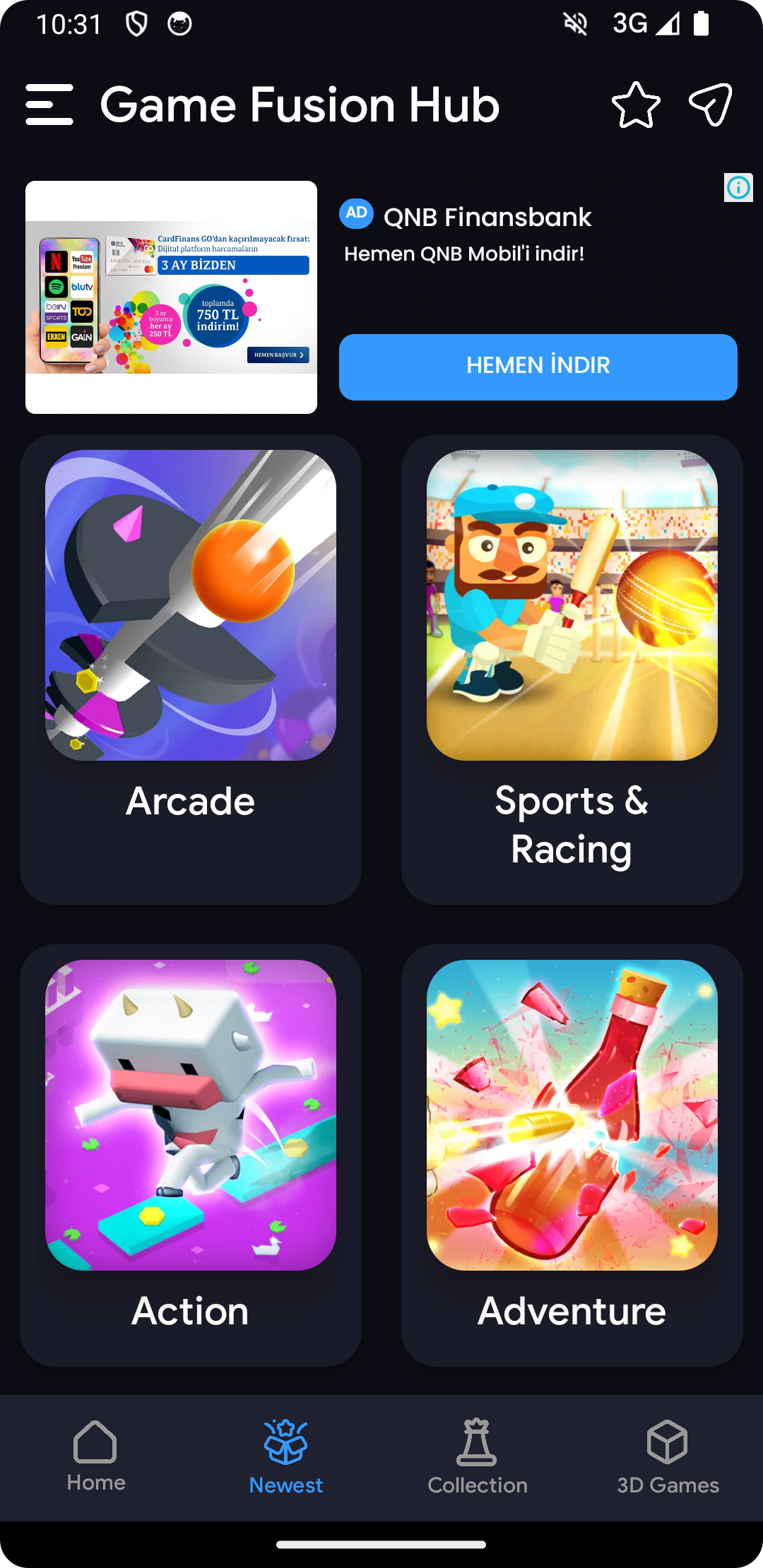This screenshot has height=1568, width=763.
Task: Open the Sports & Racing category
Action: 572,670
